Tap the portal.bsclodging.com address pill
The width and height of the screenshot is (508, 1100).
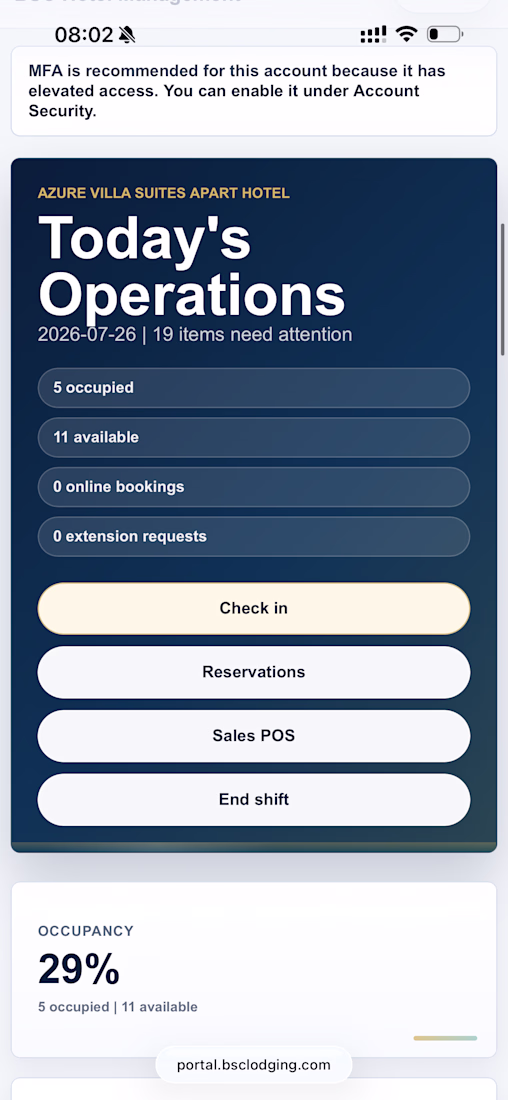point(253,1065)
